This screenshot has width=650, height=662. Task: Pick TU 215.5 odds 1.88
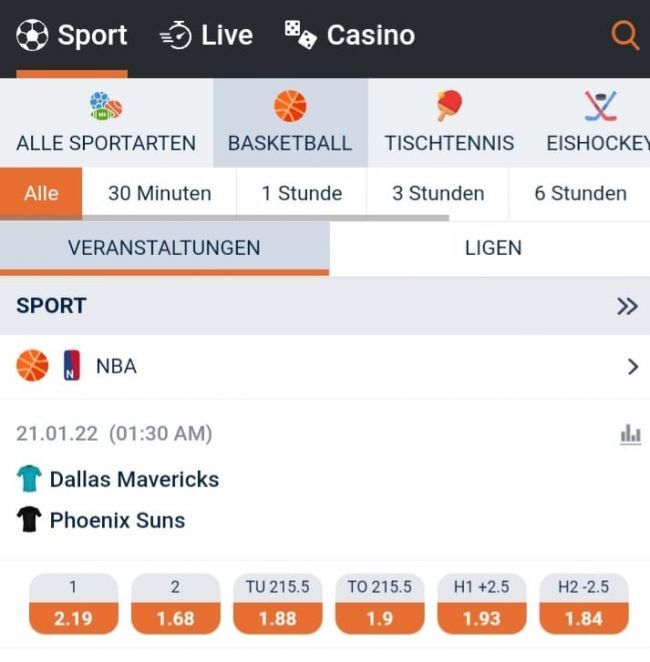pos(277,604)
